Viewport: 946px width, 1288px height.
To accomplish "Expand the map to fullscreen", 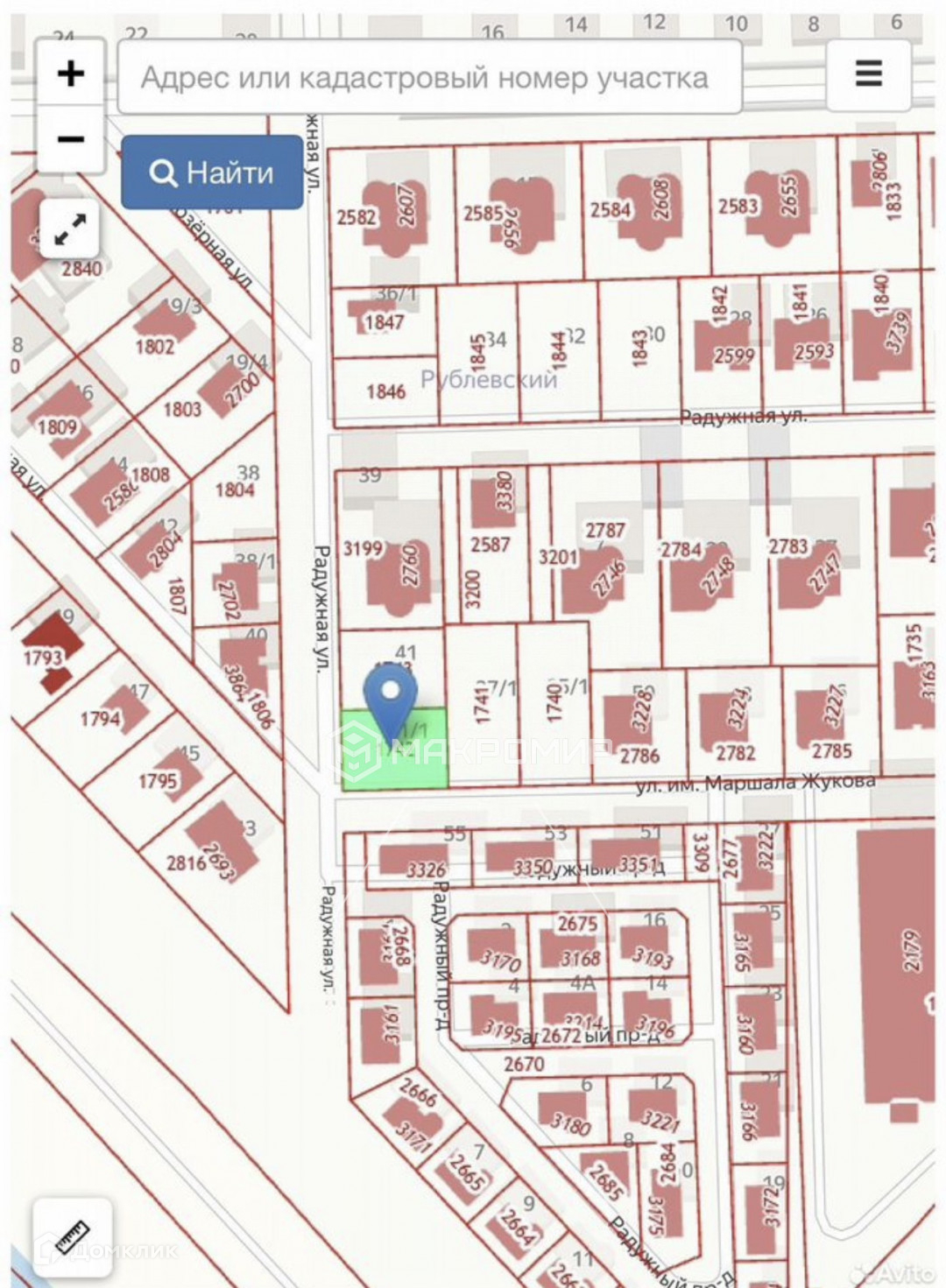I will [69, 229].
